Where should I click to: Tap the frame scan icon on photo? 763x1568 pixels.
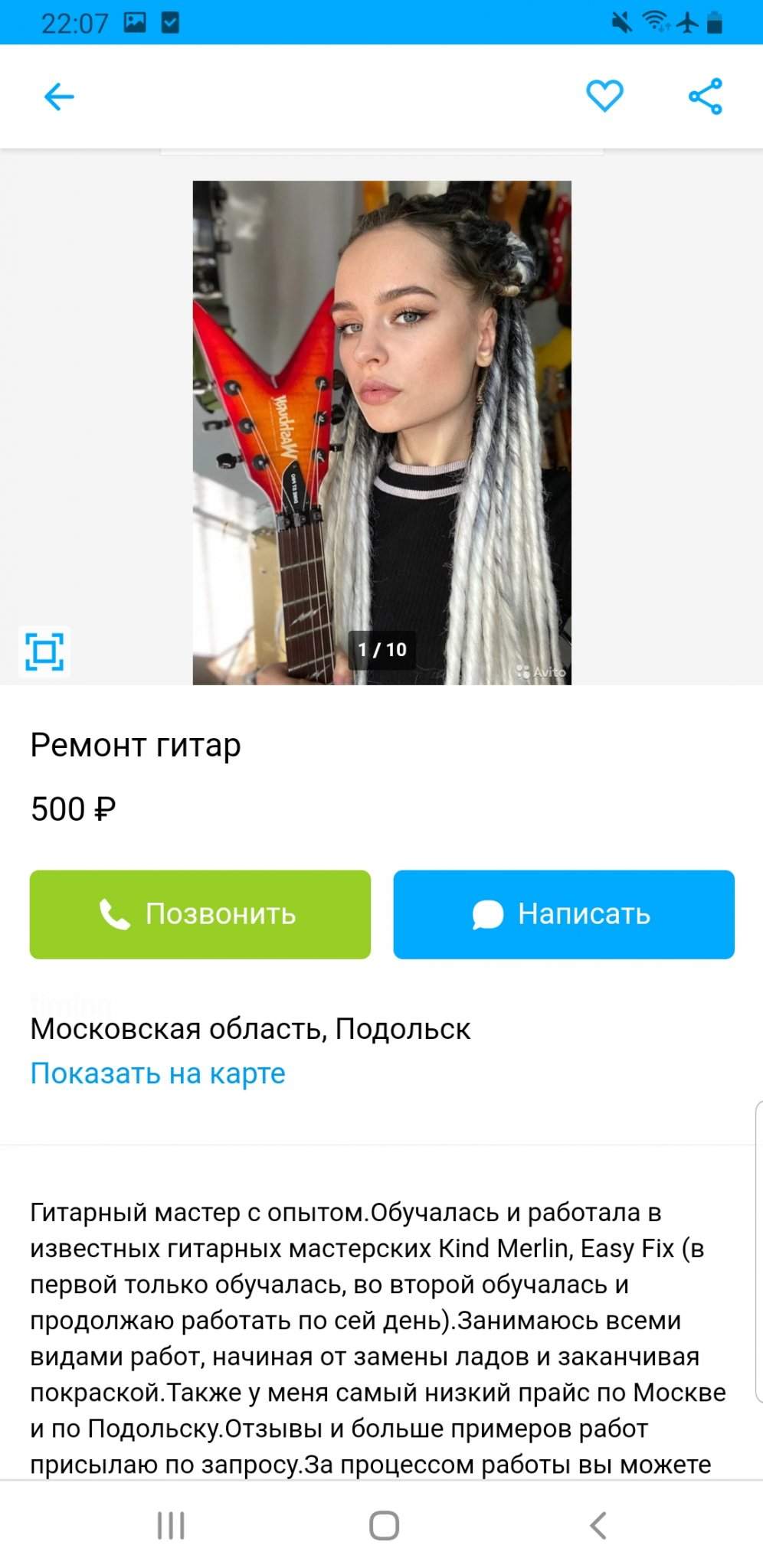(x=44, y=652)
